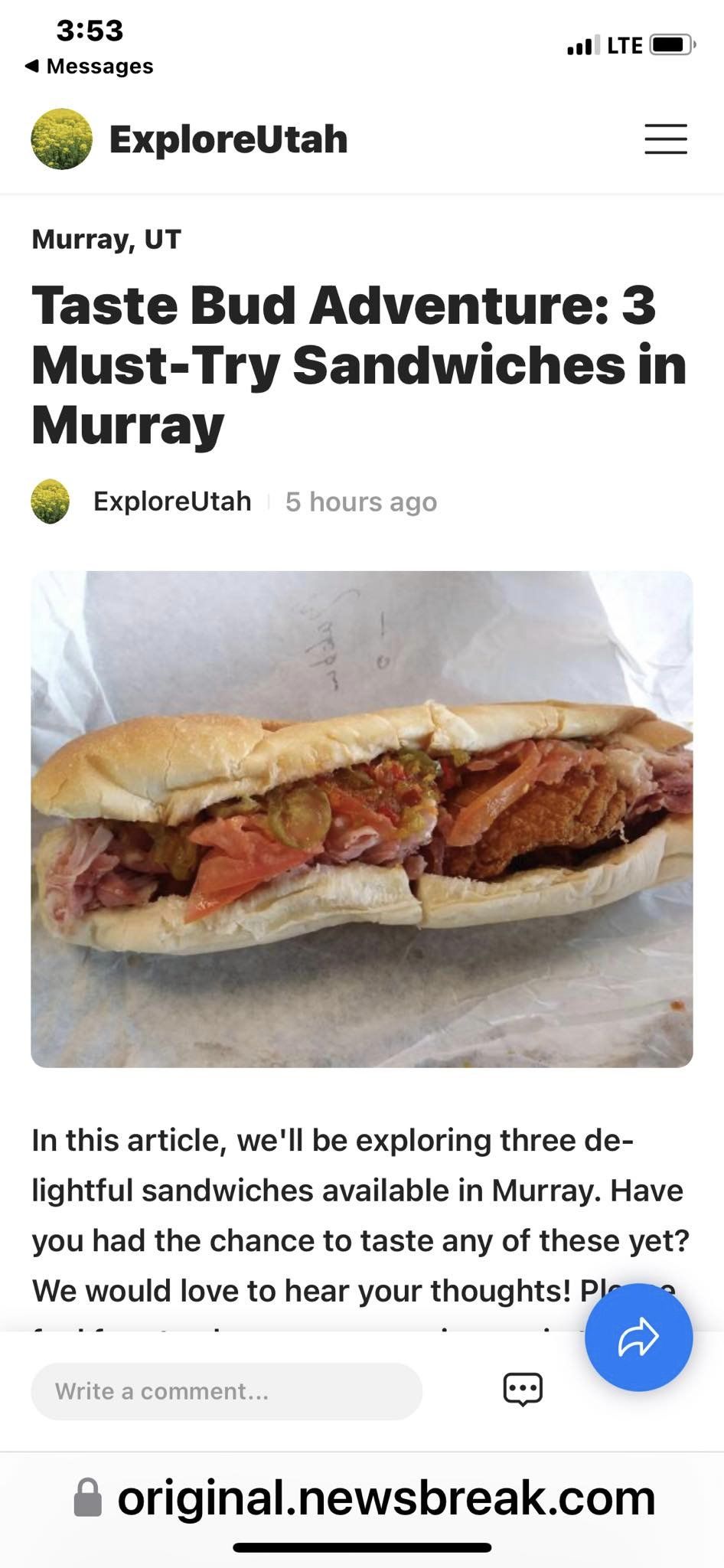Open the hamburger menu
Screen dimensions: 724x1568
665,139
